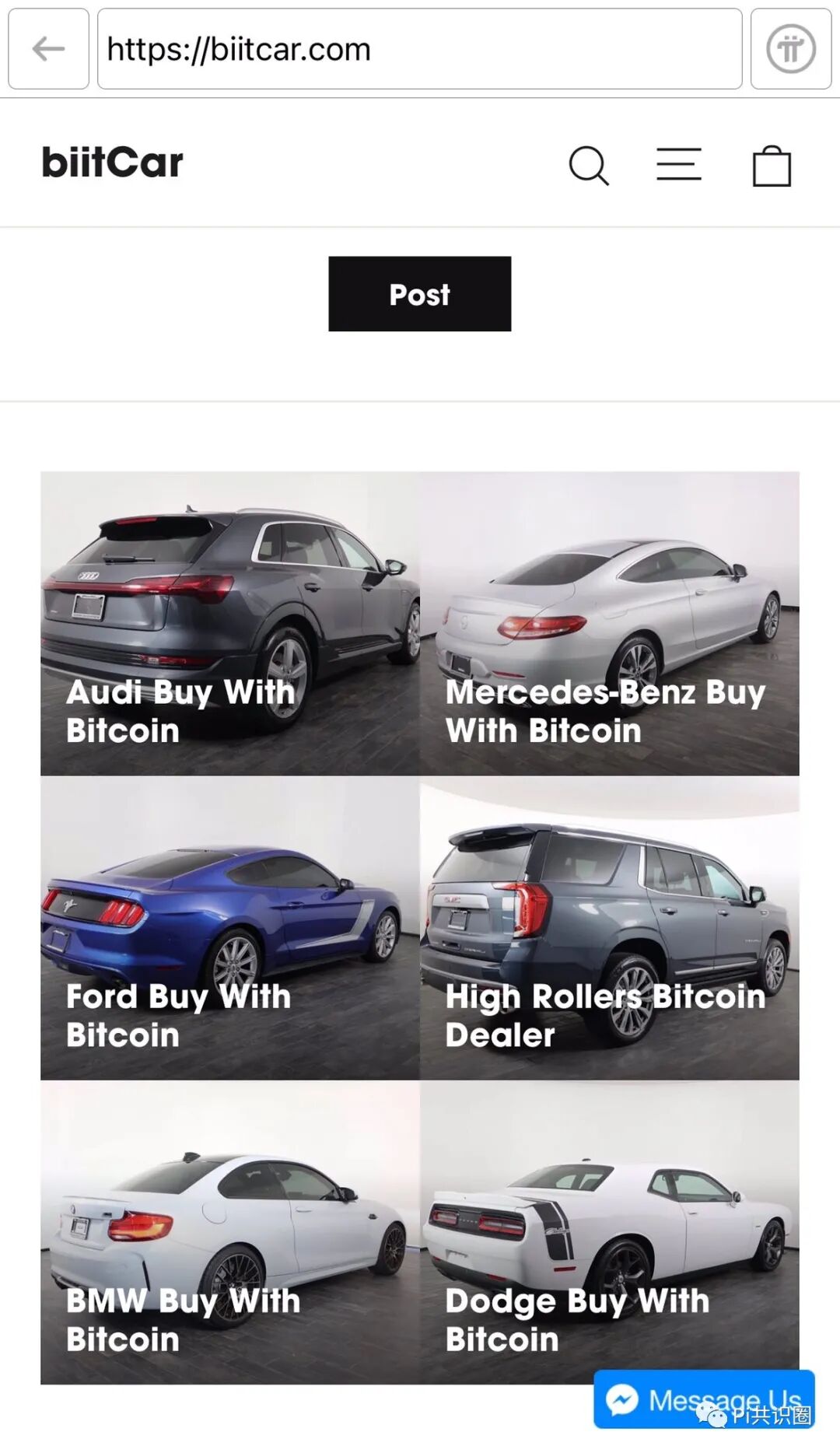Image resolution: width=840 pixels, height=1453 pixels.
Task: Choose Dodge Buy With Bitcoin tile
Action: click(x=609, y=1231)
